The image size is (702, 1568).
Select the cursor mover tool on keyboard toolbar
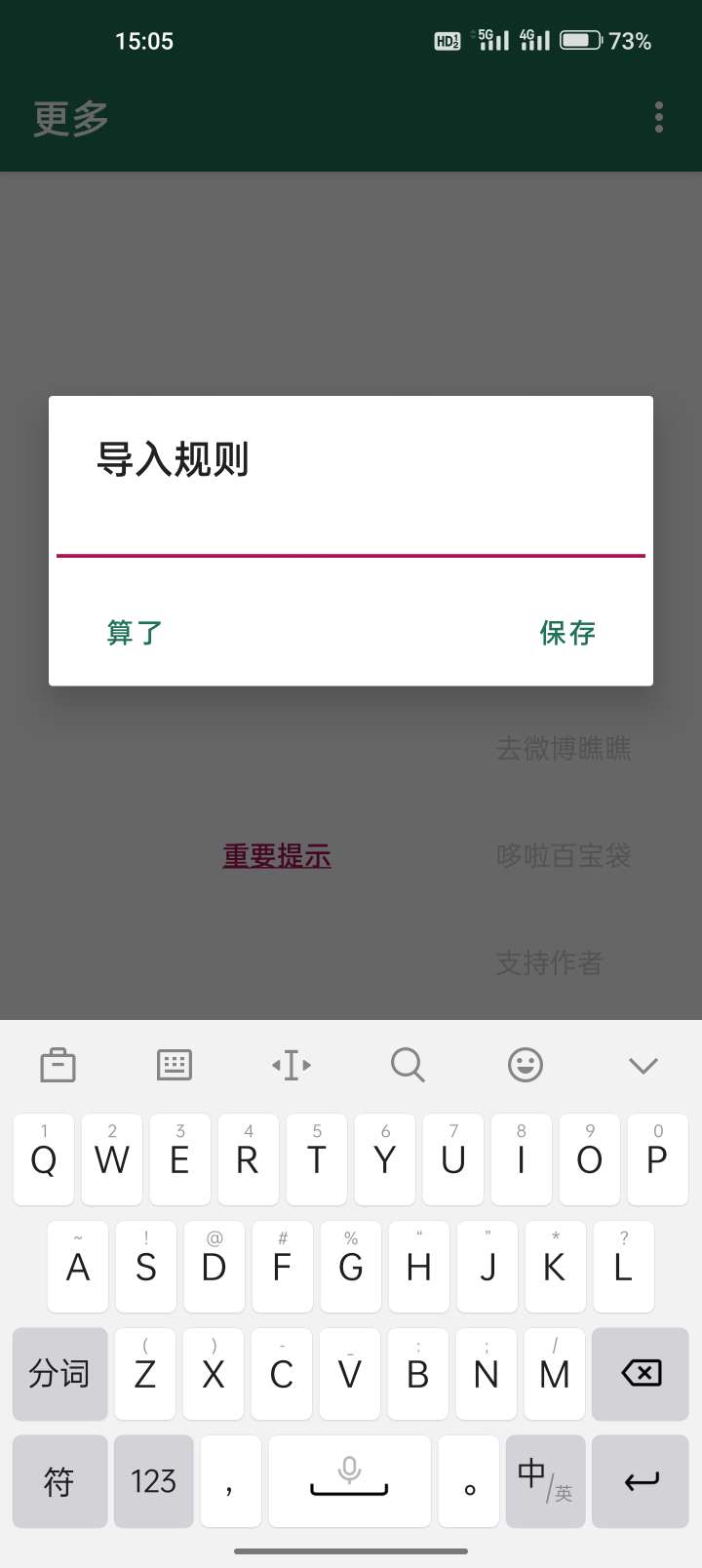(x=292, y=1065)
